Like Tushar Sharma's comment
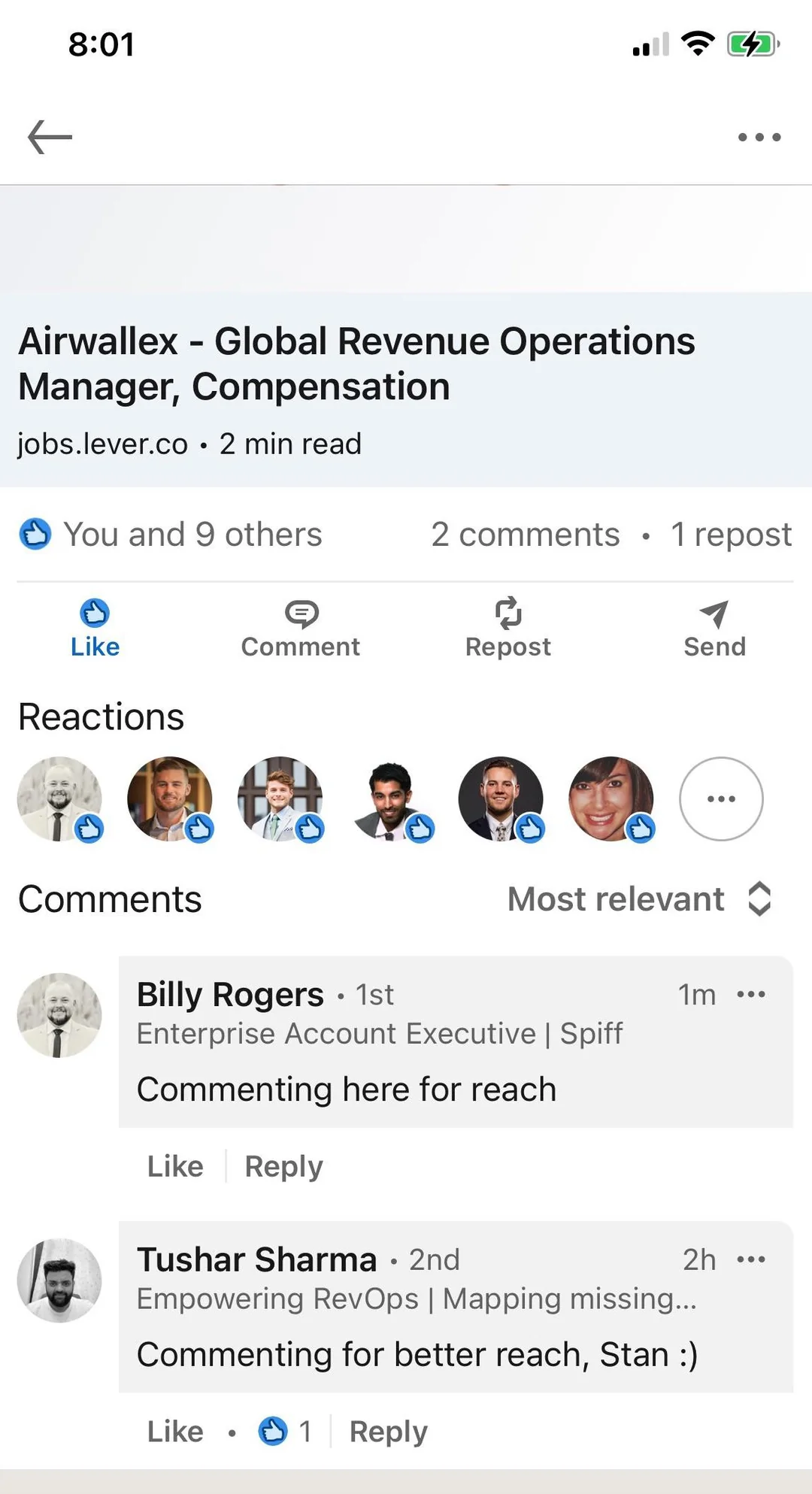The height and width of the screenshot is (1494, 812). [x=175, y=1432]
